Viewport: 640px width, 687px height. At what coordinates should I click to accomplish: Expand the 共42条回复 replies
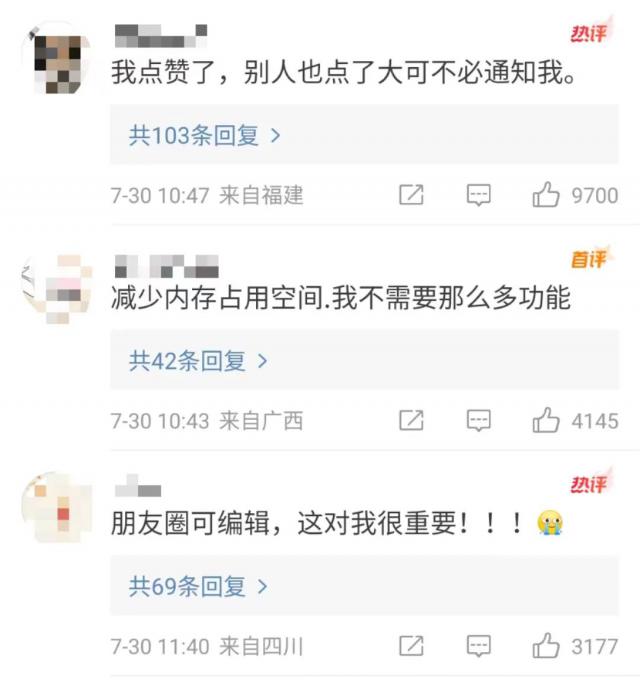coord(198,362)
